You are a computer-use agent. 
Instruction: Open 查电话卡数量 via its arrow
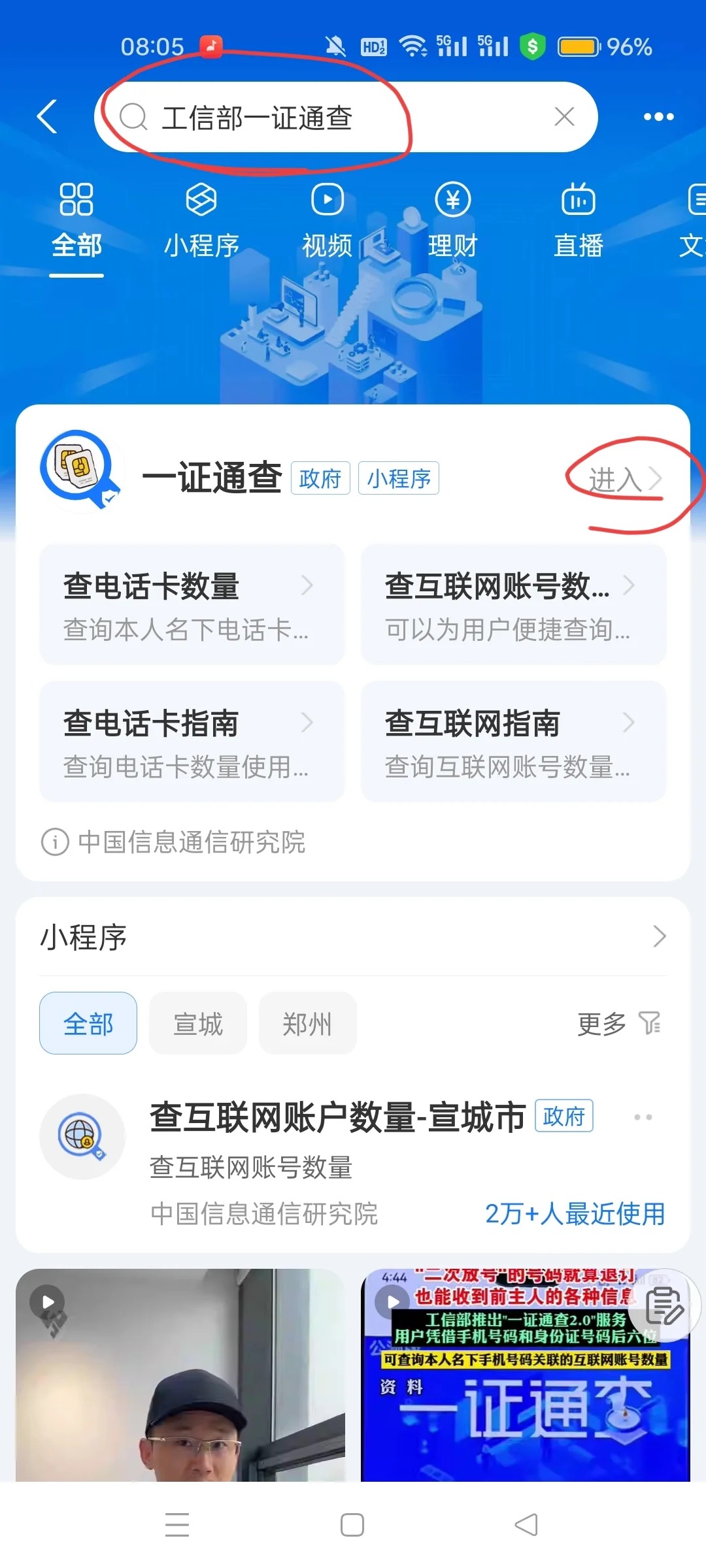click(x=307, y=586)
